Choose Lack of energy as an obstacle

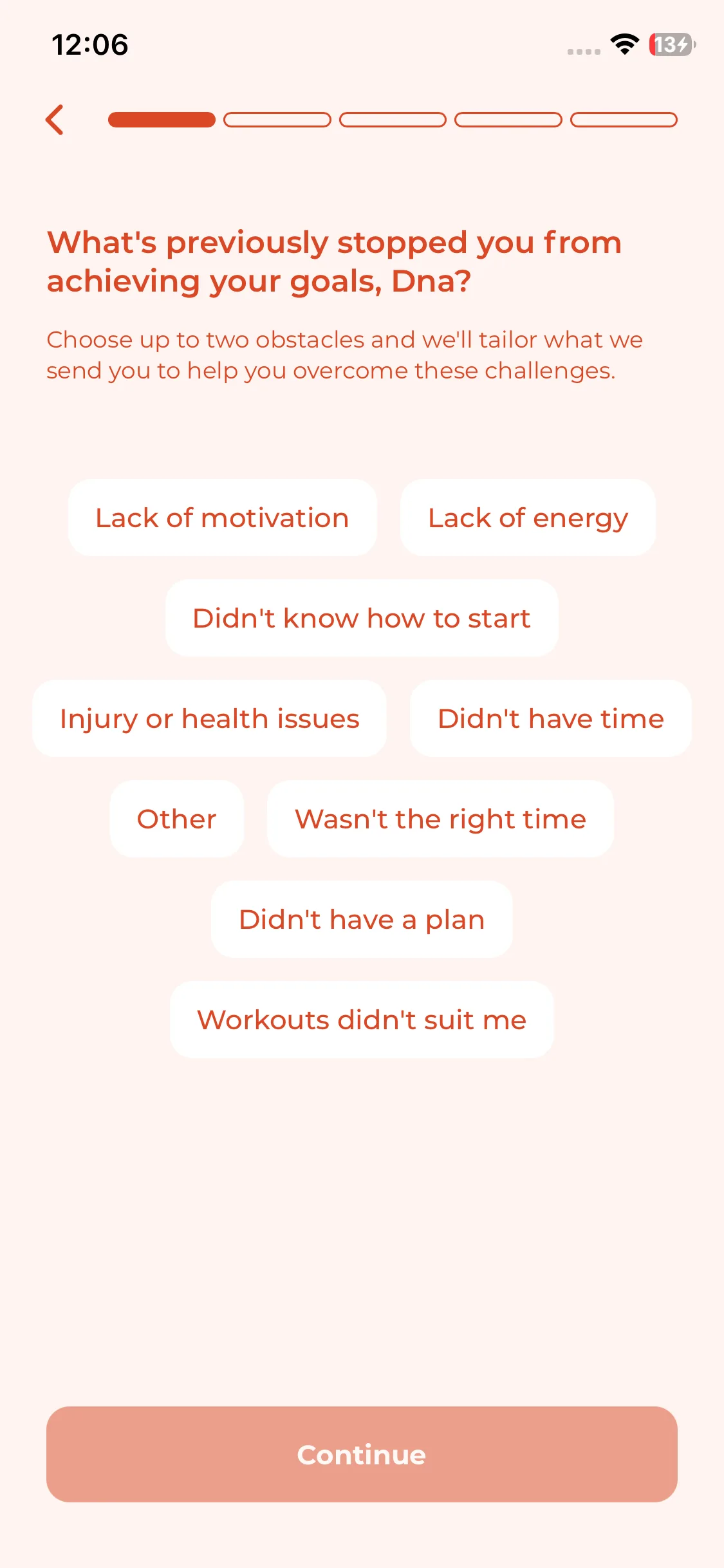point(528,518)
